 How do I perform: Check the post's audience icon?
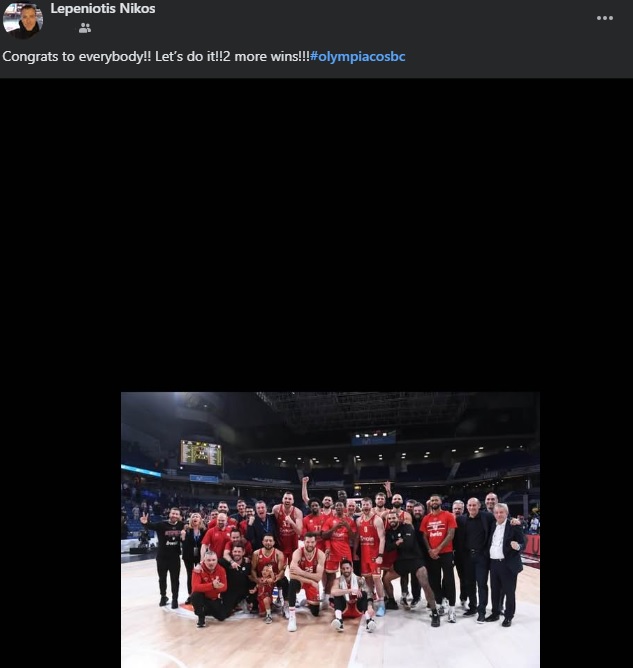pos(85,28)
